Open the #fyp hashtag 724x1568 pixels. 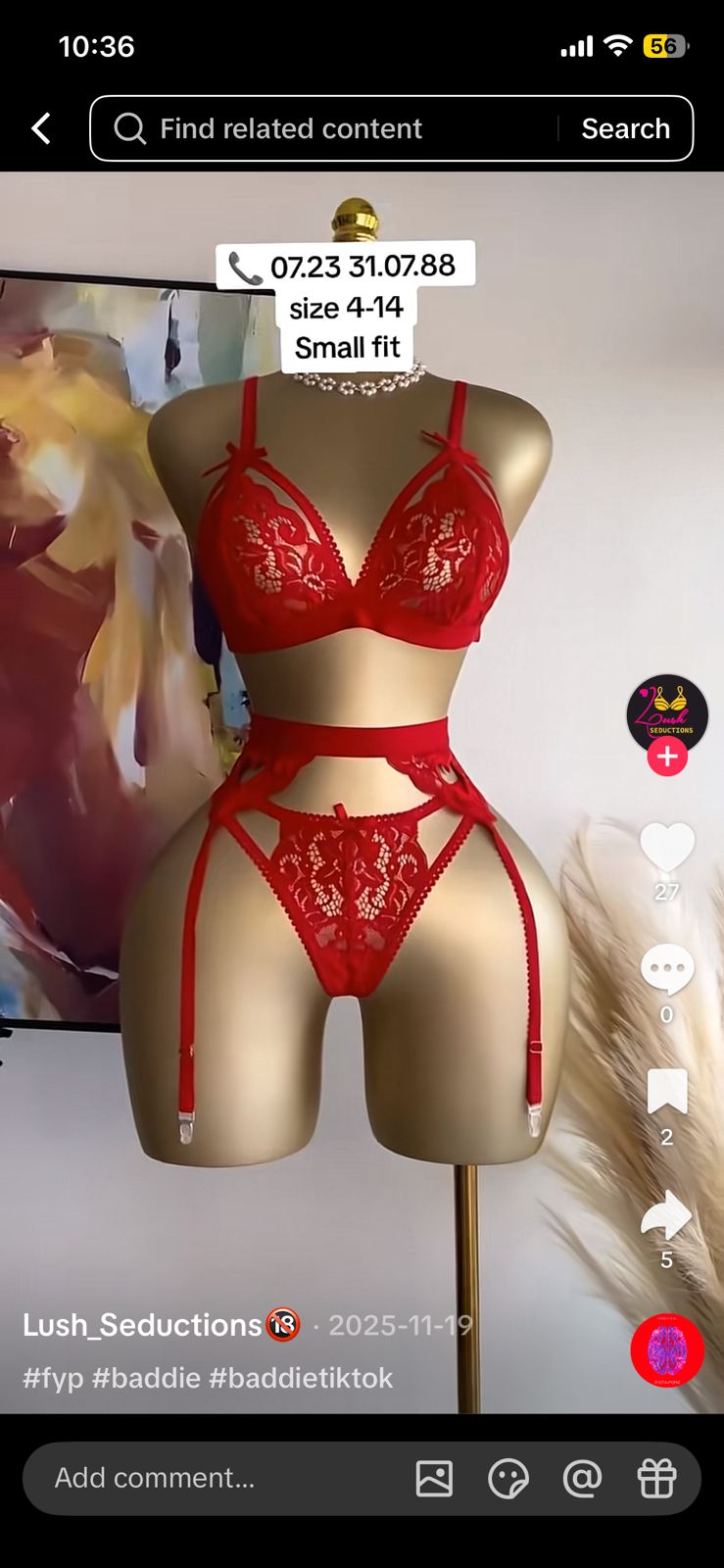coord(53,1378)
